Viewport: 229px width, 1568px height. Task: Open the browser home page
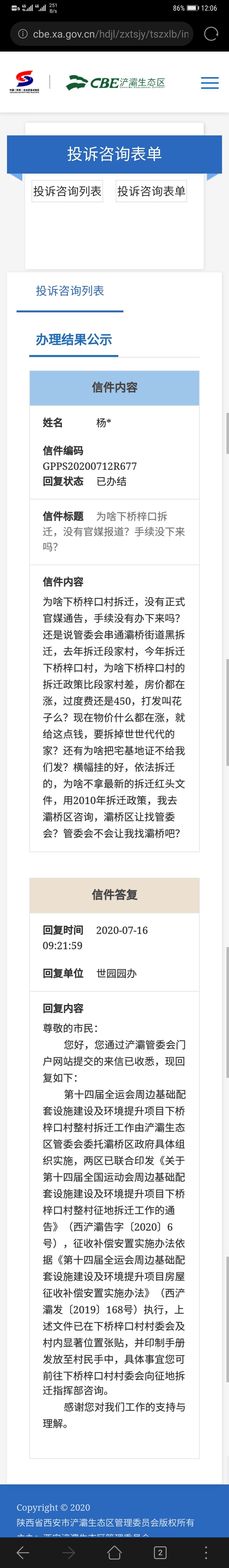pyautogui.click(x=114, y=1552)
